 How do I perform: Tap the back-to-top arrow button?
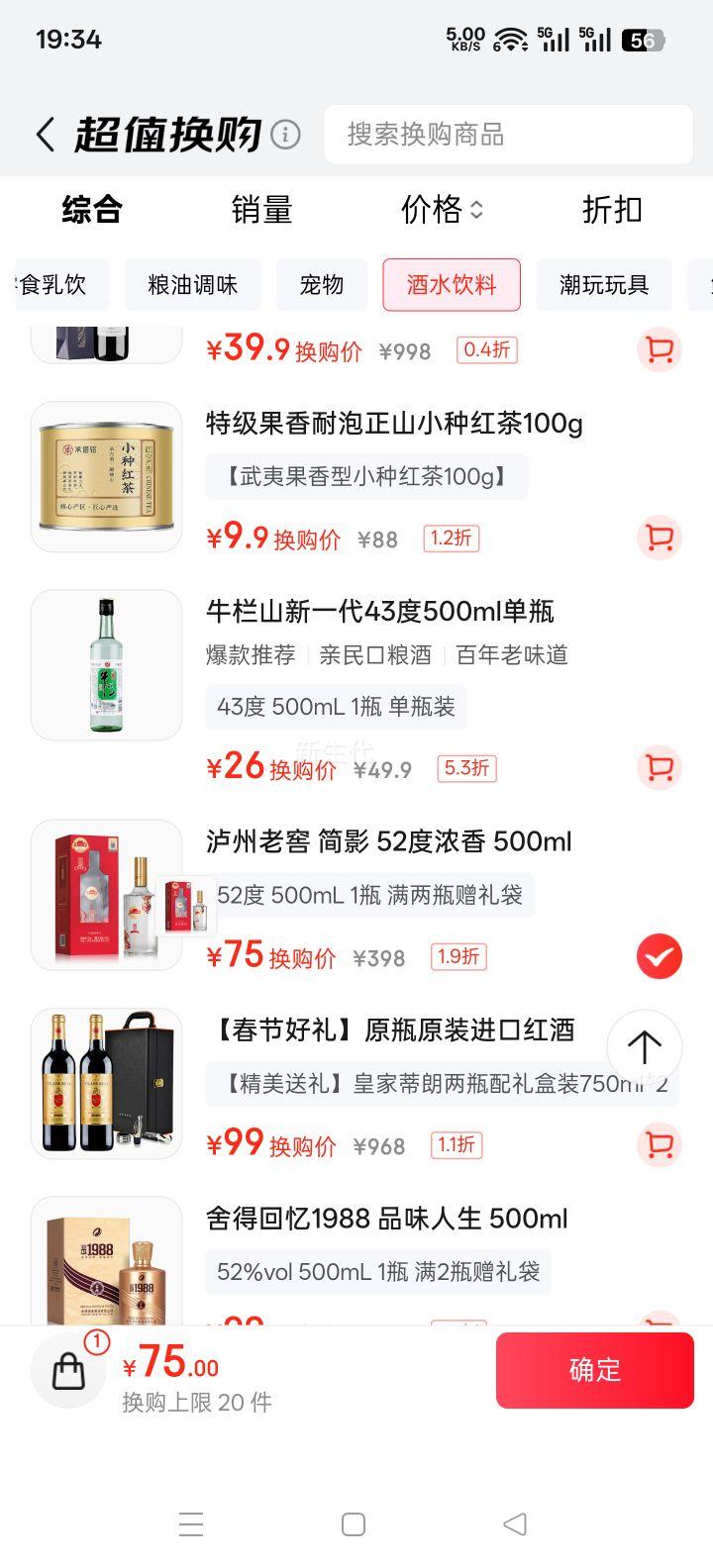(x=644, y=1047)
